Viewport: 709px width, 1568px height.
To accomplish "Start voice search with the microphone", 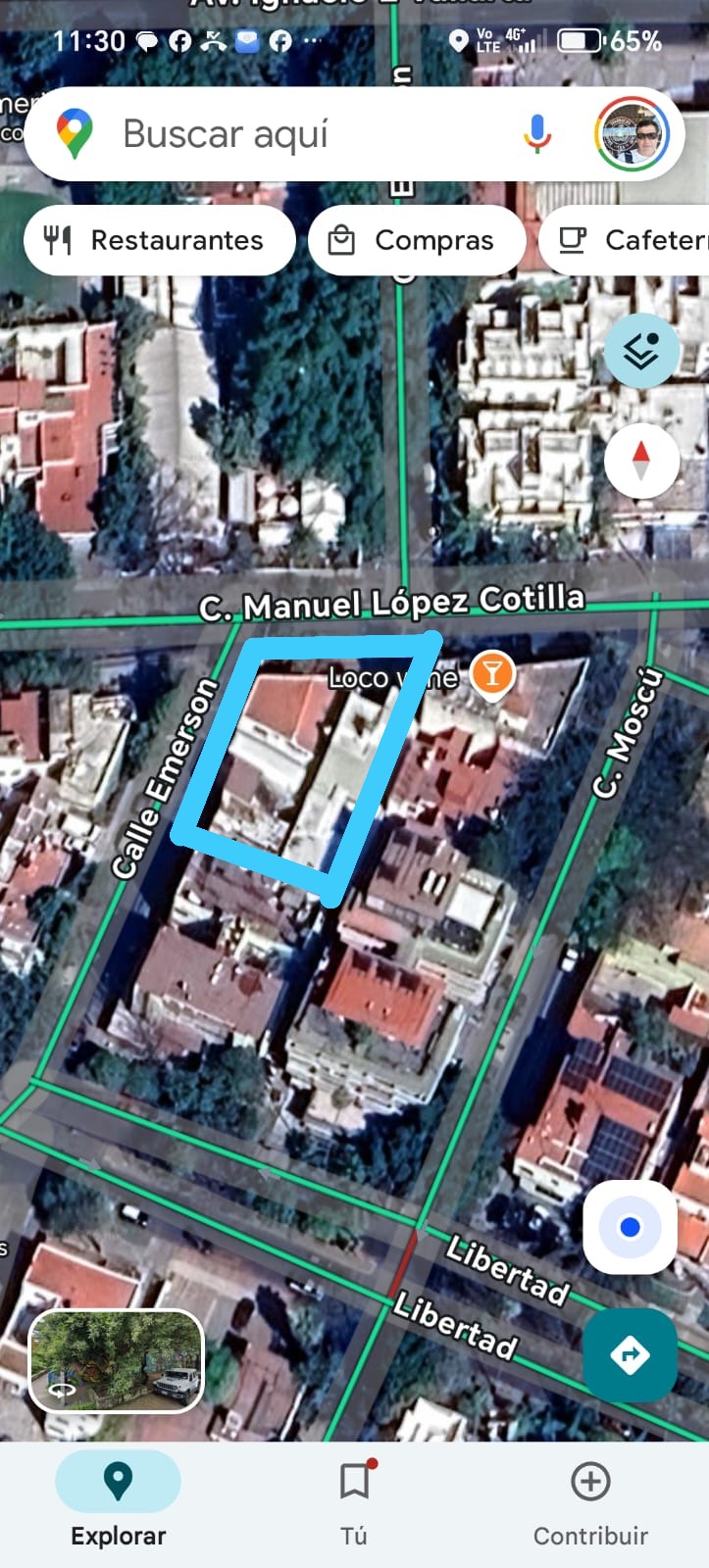I will pos(536,134).
